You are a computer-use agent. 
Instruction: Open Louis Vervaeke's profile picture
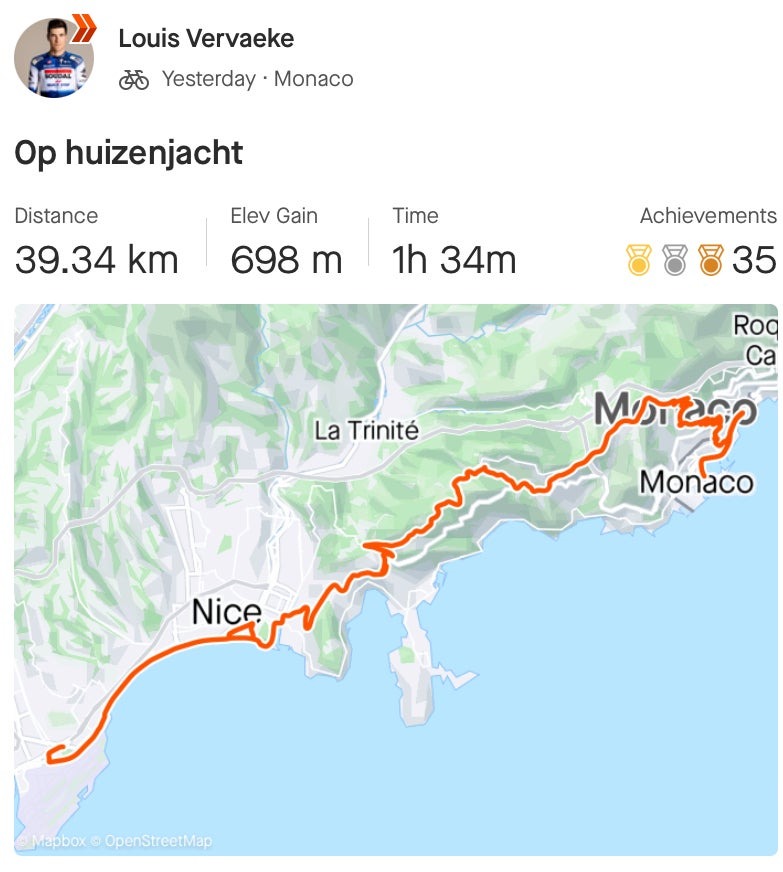(53, 58)
